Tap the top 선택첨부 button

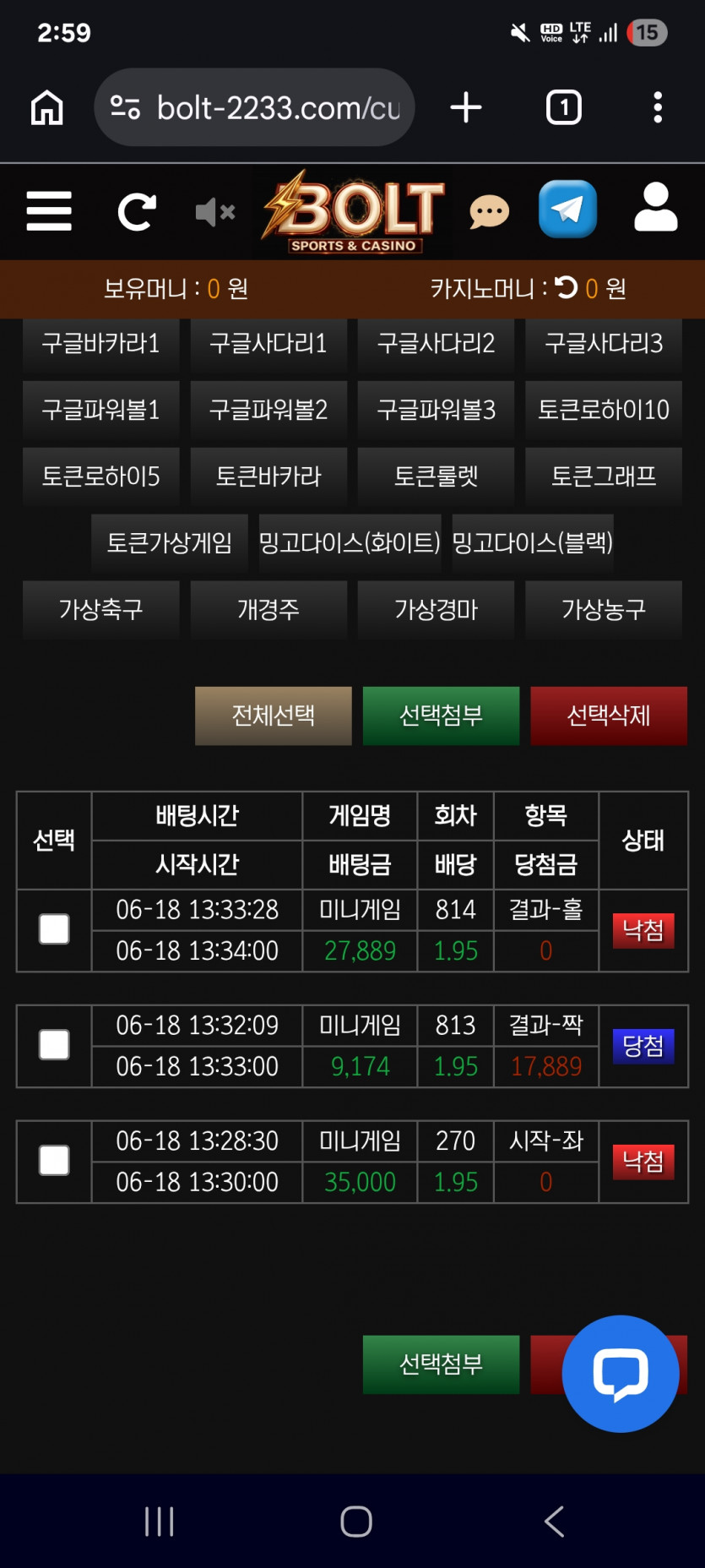[441, 716]
